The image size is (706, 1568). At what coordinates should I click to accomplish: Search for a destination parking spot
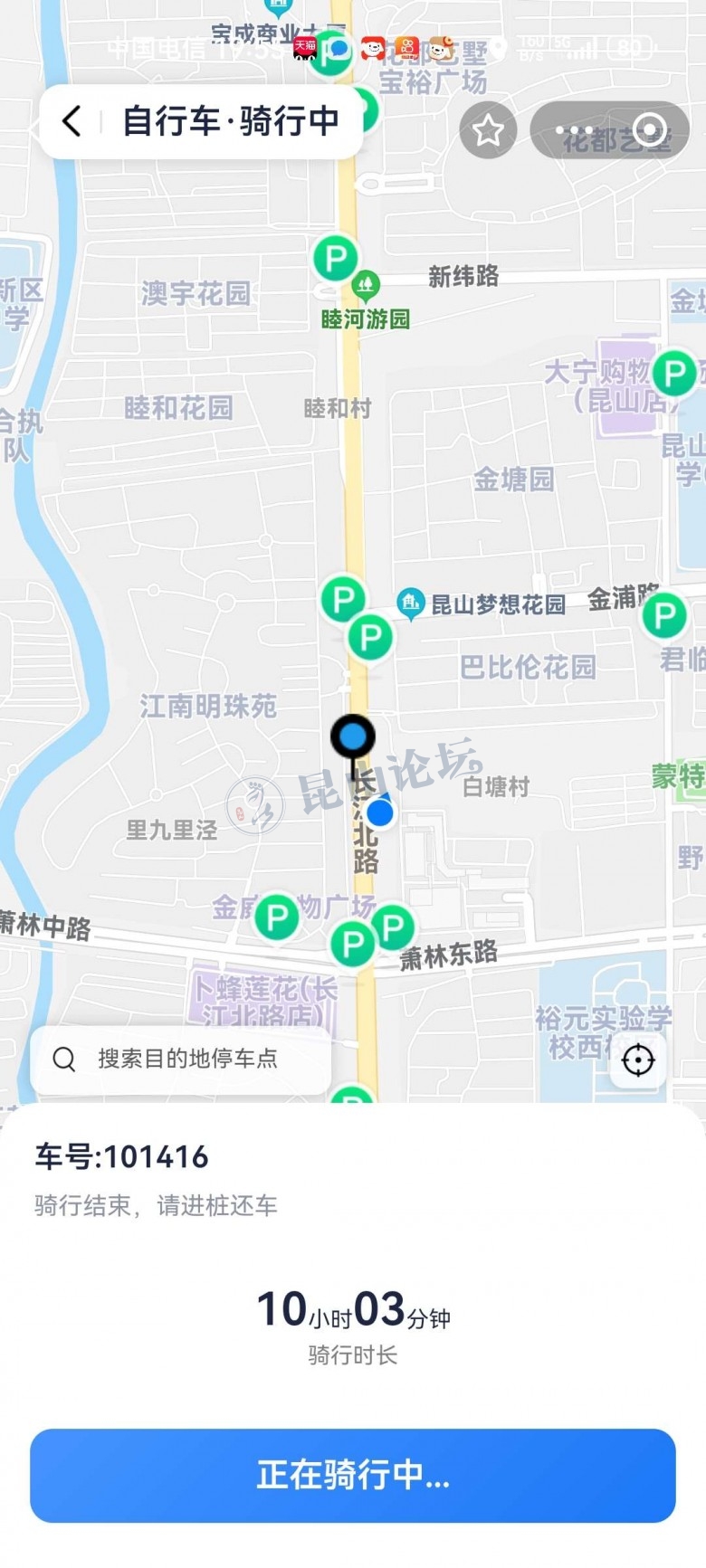[x=181, y=1059]
